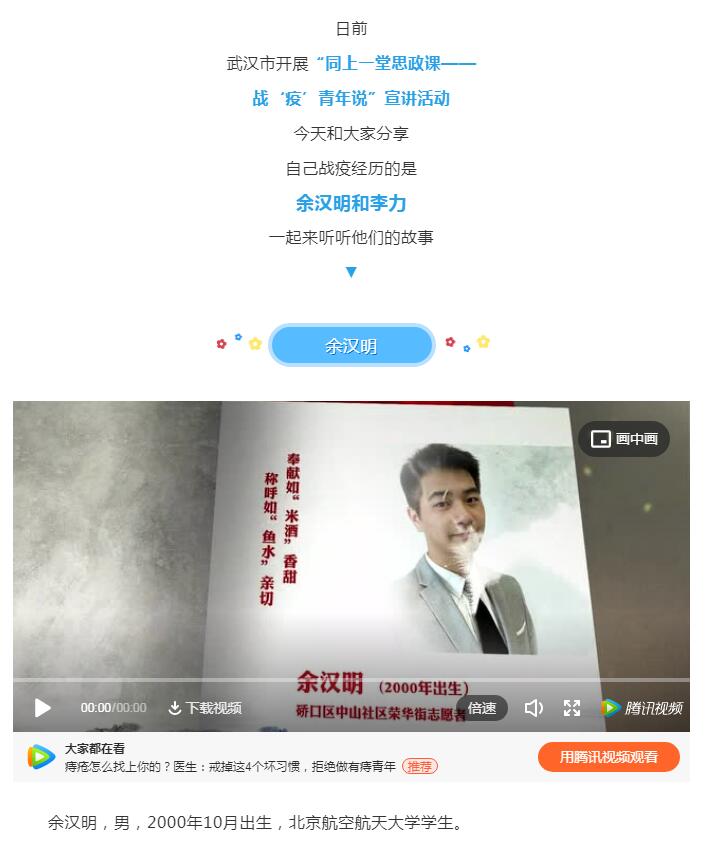Mute the video sound

[534, 708]
